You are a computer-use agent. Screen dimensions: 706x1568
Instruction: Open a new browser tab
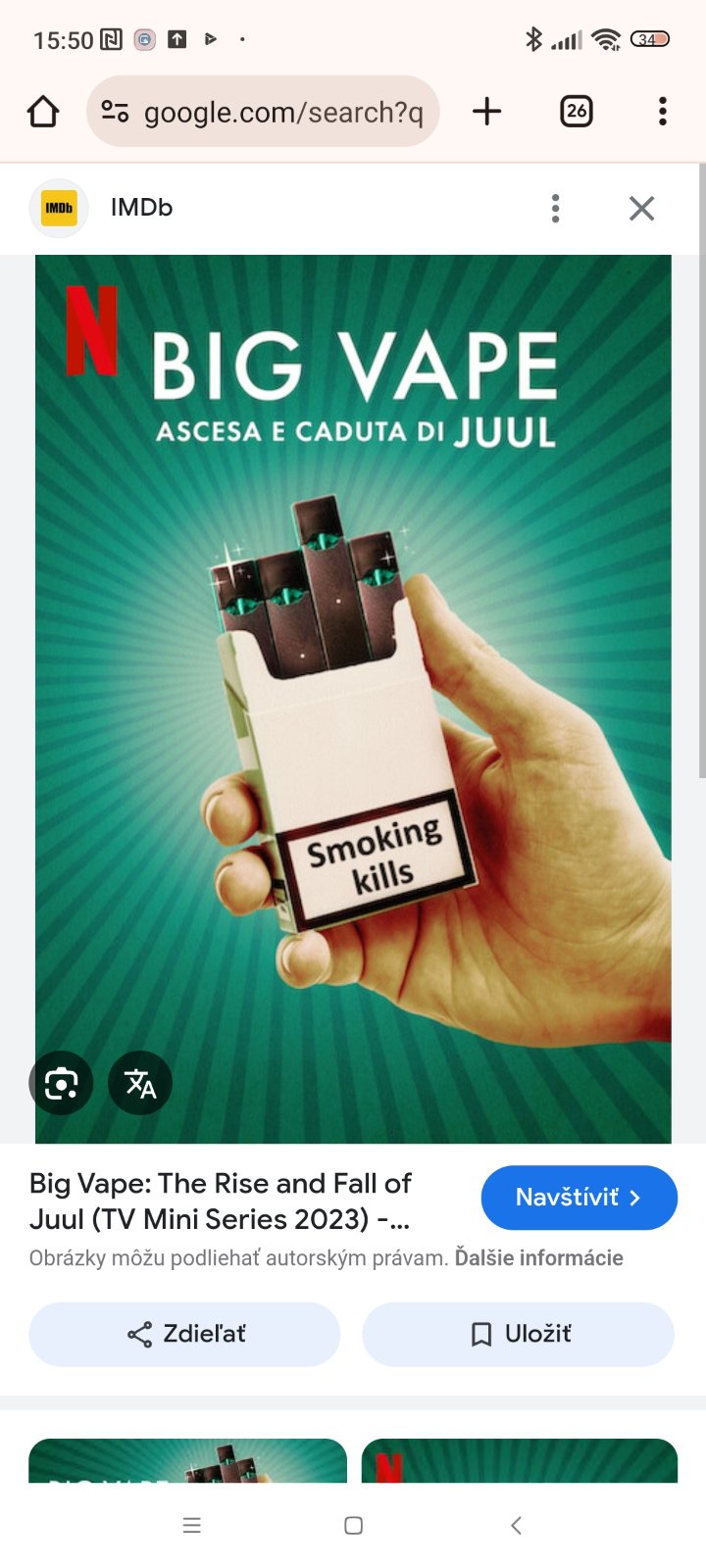tap(486, 112)
